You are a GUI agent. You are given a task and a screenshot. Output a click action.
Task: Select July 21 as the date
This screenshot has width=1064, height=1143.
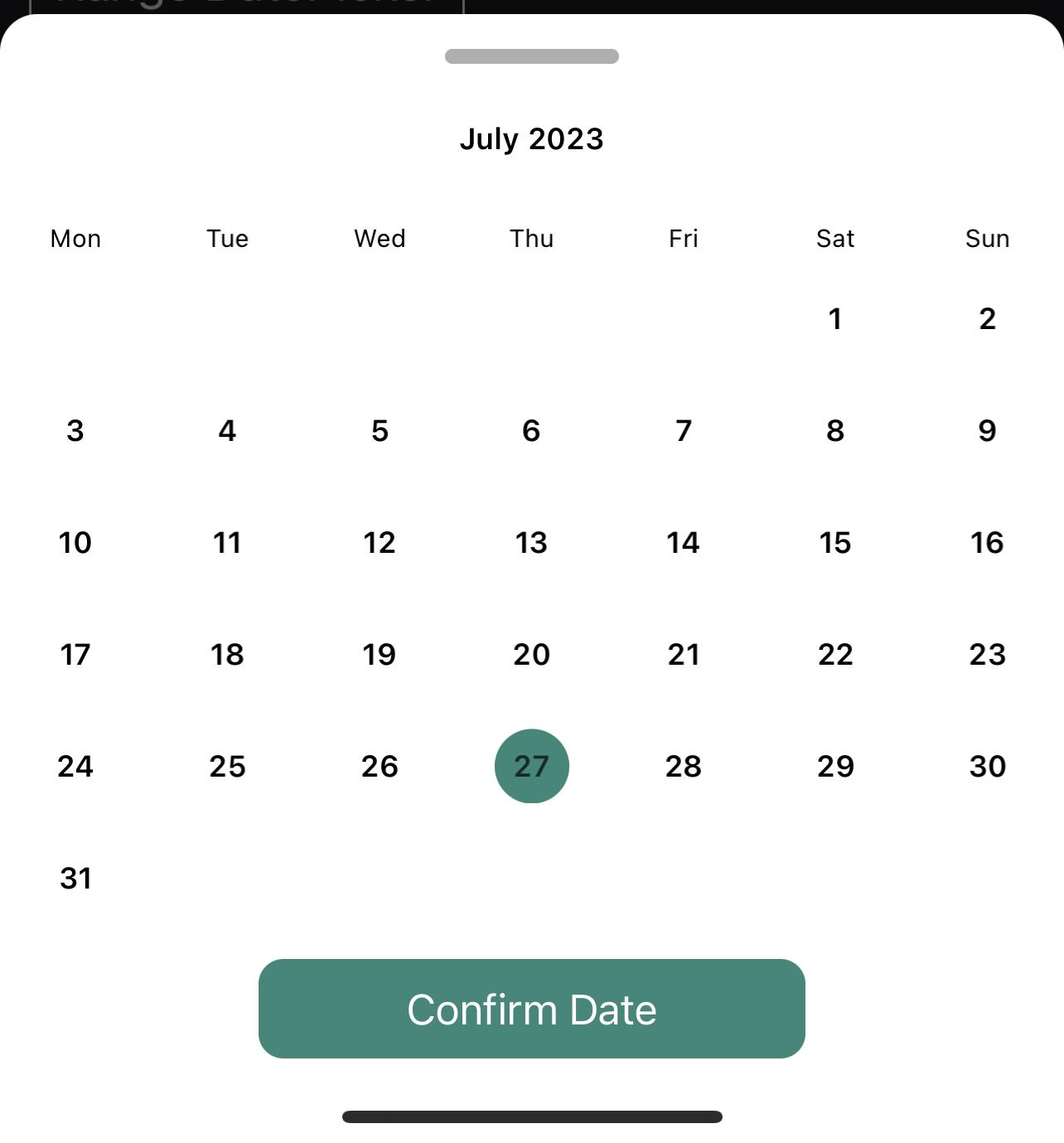point(684,655)
